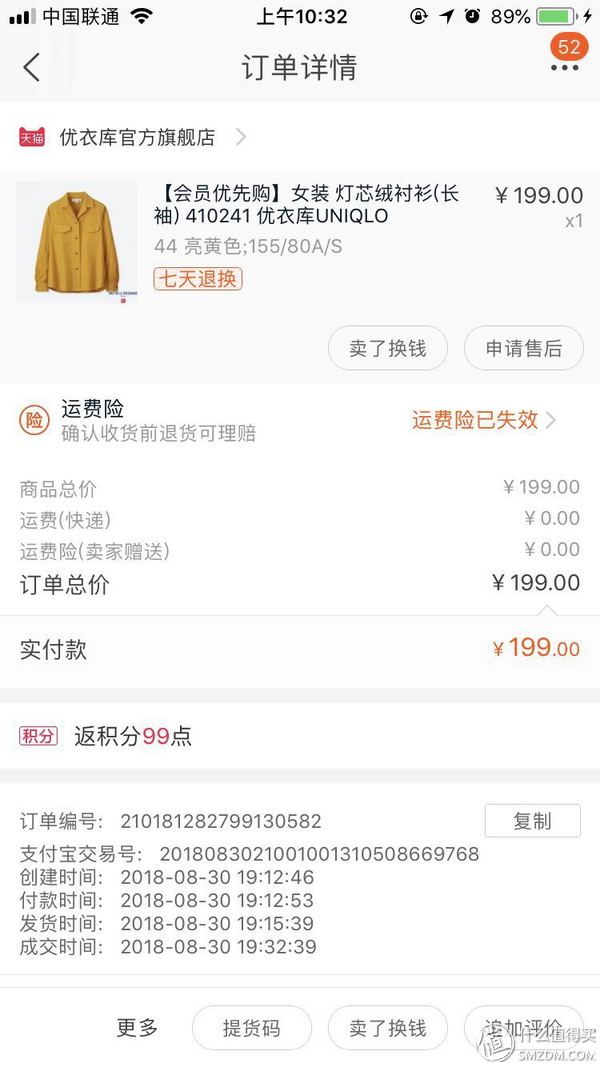Open 运费险已失效 details
The height and width of the screenshot is (1067, 600).
point(484,420)
